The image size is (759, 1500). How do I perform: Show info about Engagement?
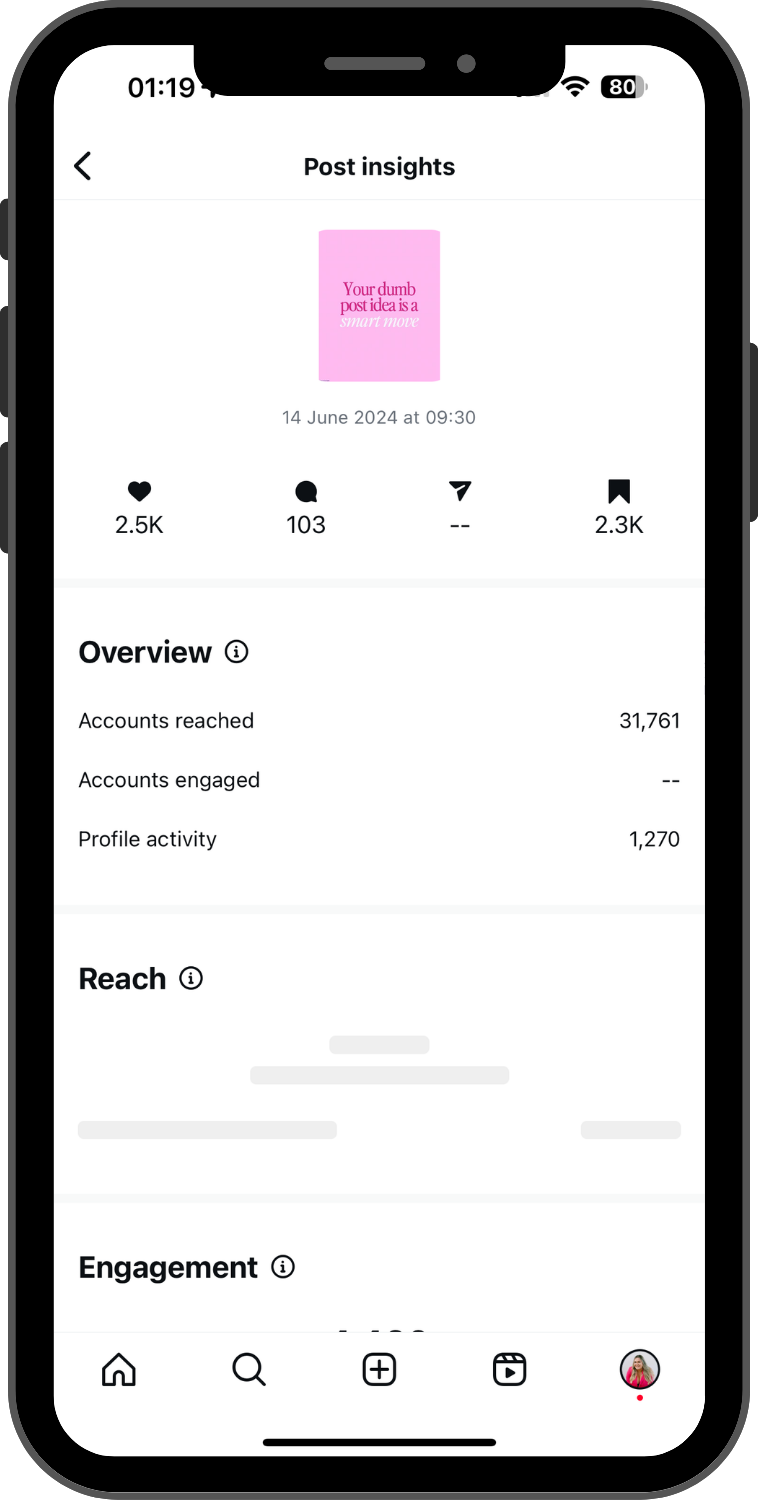pos(284,1267)
